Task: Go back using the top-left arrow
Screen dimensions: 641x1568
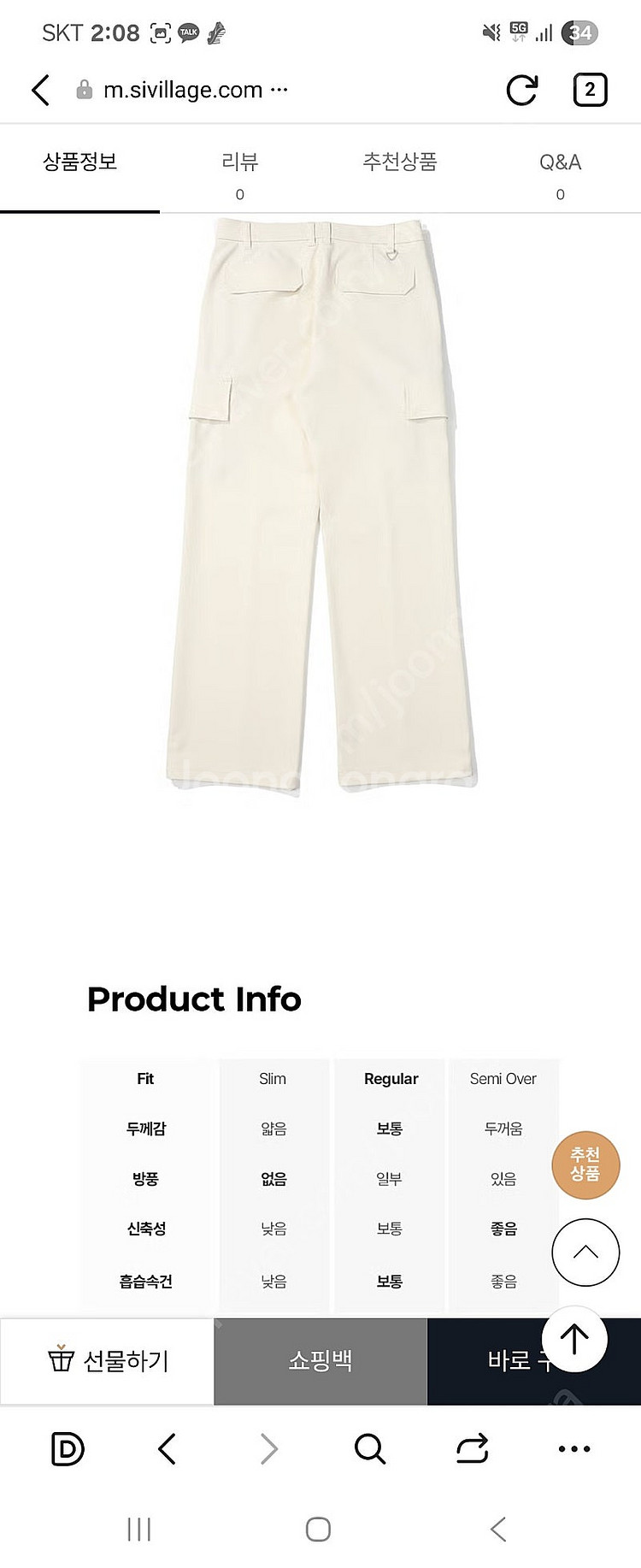Action: [40, 90]
